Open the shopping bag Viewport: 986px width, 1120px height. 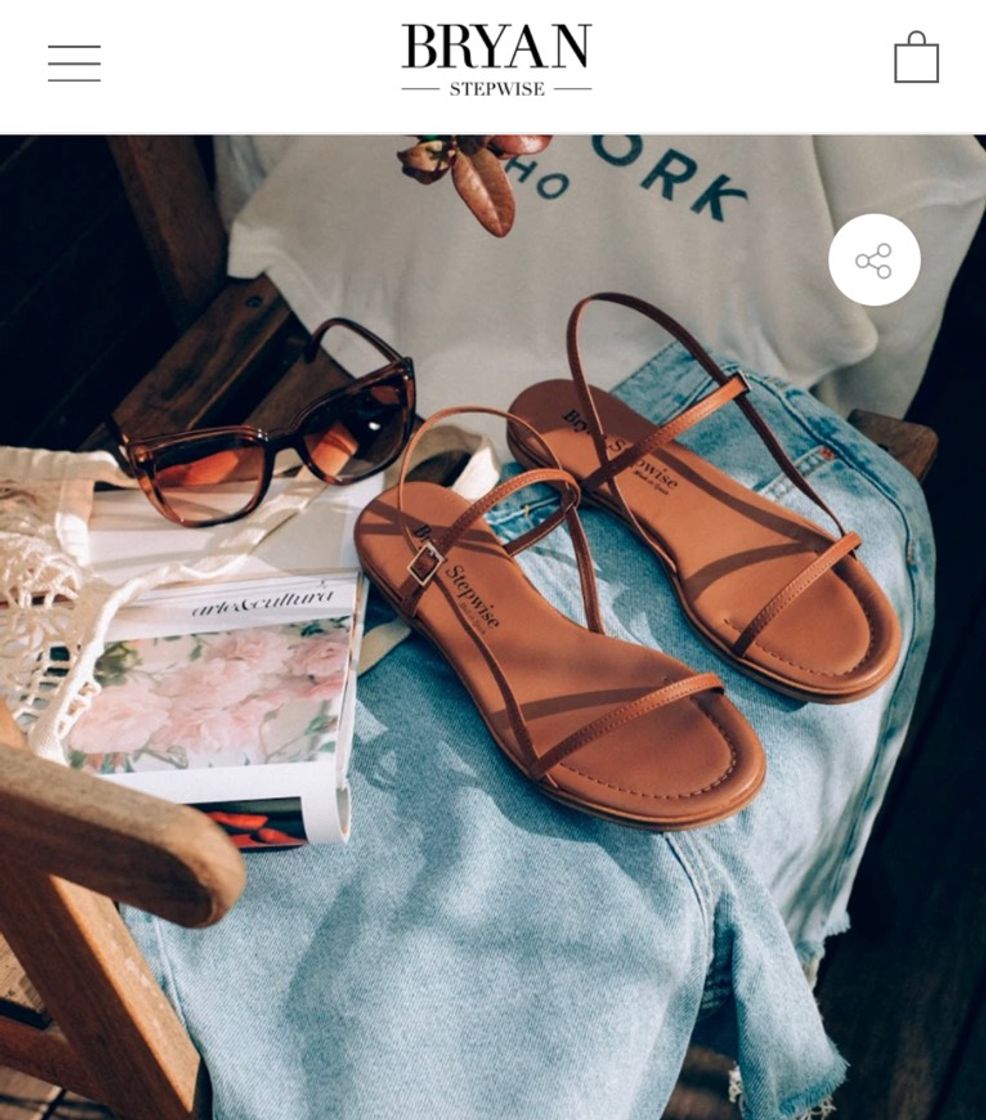click(916, 59)
